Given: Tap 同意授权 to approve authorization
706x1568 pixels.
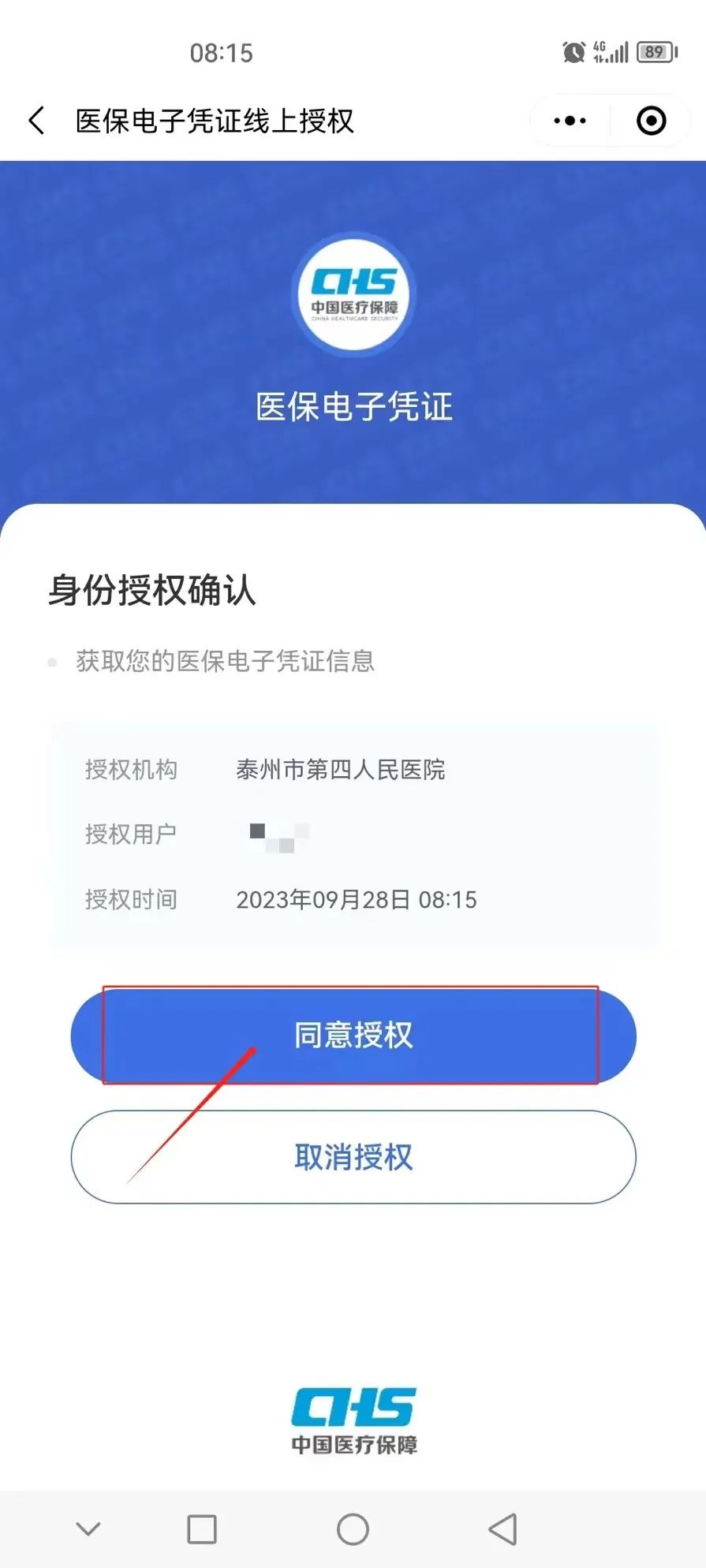Looking at the screenshot, I should coord(353,1035).
